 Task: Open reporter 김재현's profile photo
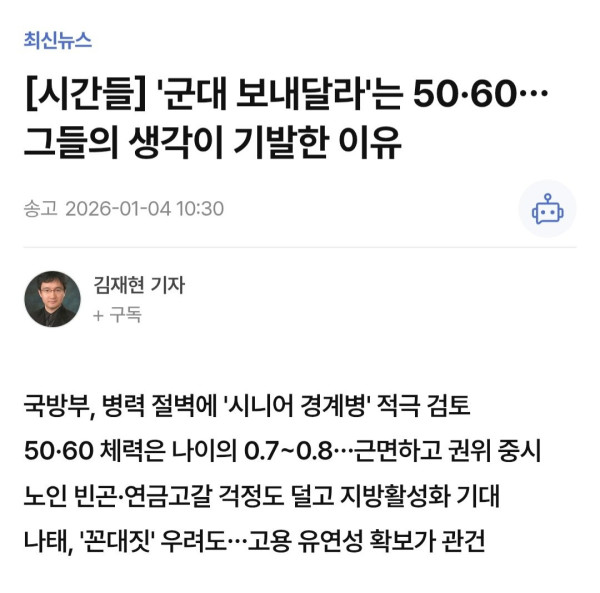coord(52,298)
